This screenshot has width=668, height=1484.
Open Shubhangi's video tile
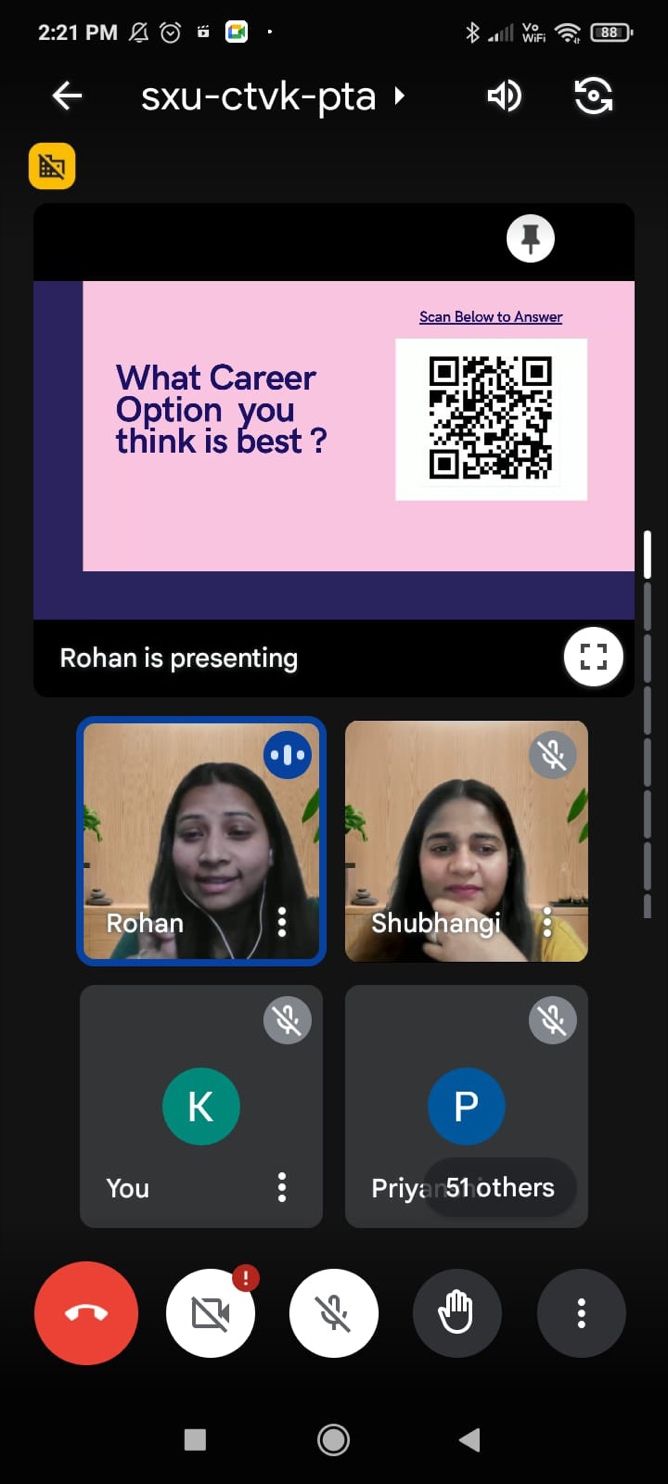(466, 830)
